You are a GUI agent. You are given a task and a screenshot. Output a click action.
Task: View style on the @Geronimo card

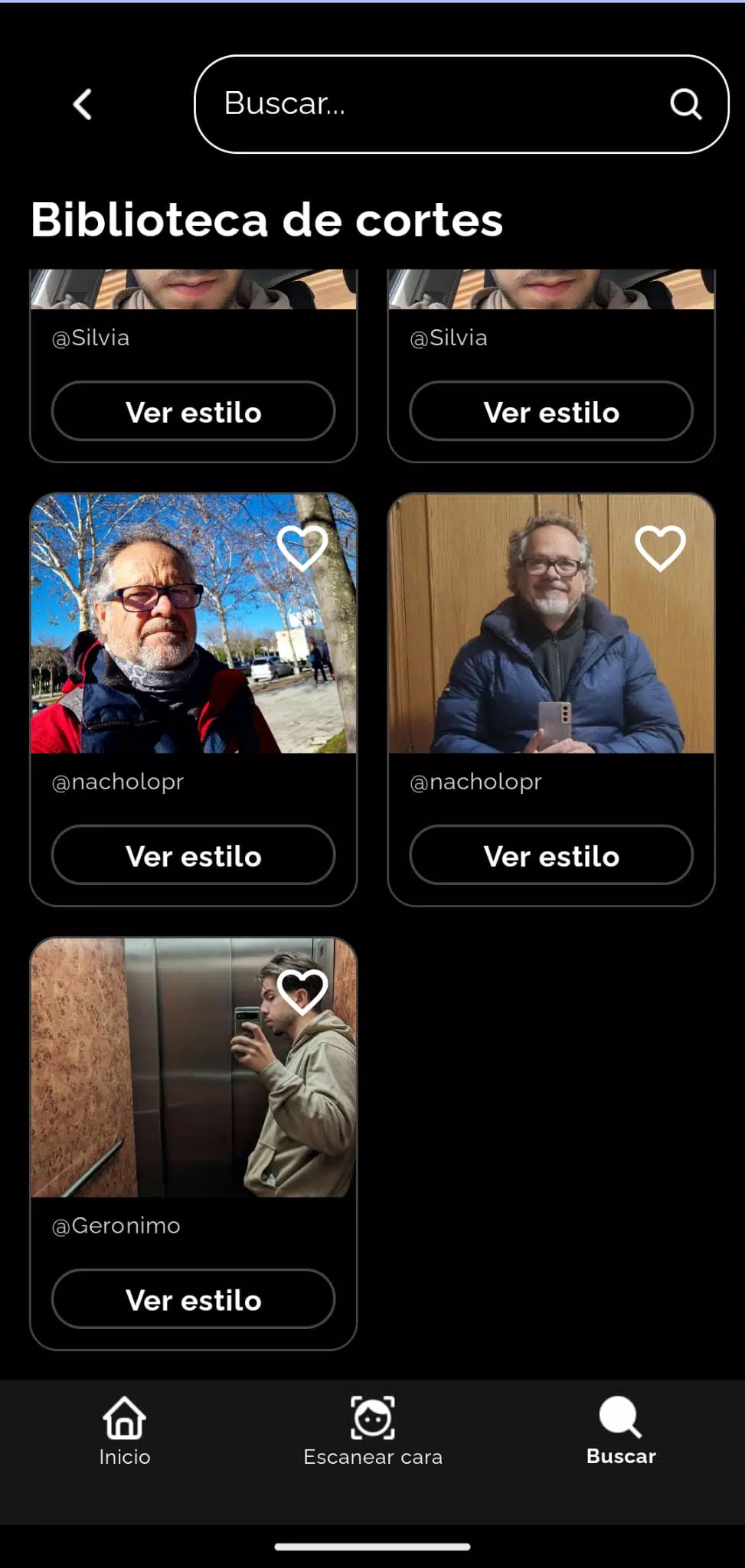click(193, 1299)
